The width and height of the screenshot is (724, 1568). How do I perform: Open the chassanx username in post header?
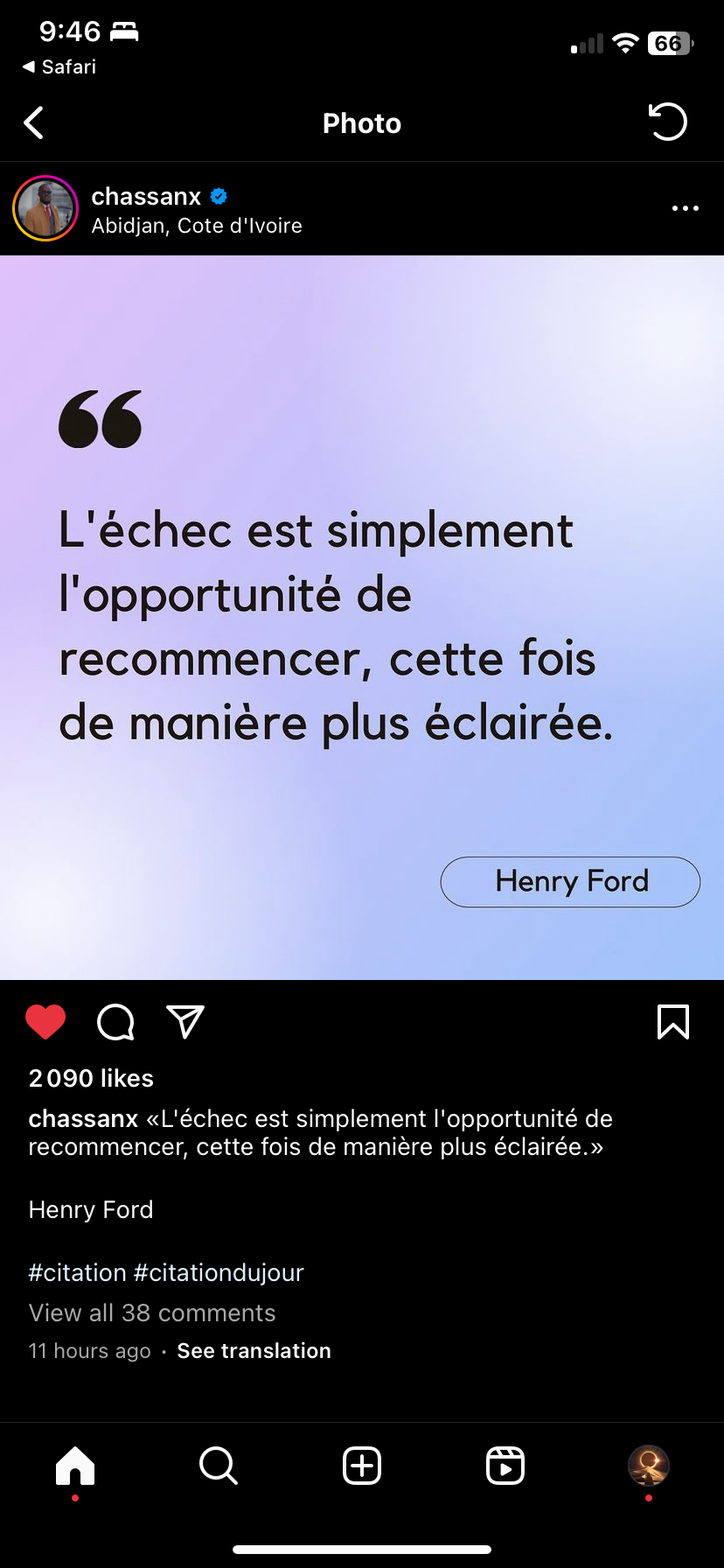pos(146,196)
